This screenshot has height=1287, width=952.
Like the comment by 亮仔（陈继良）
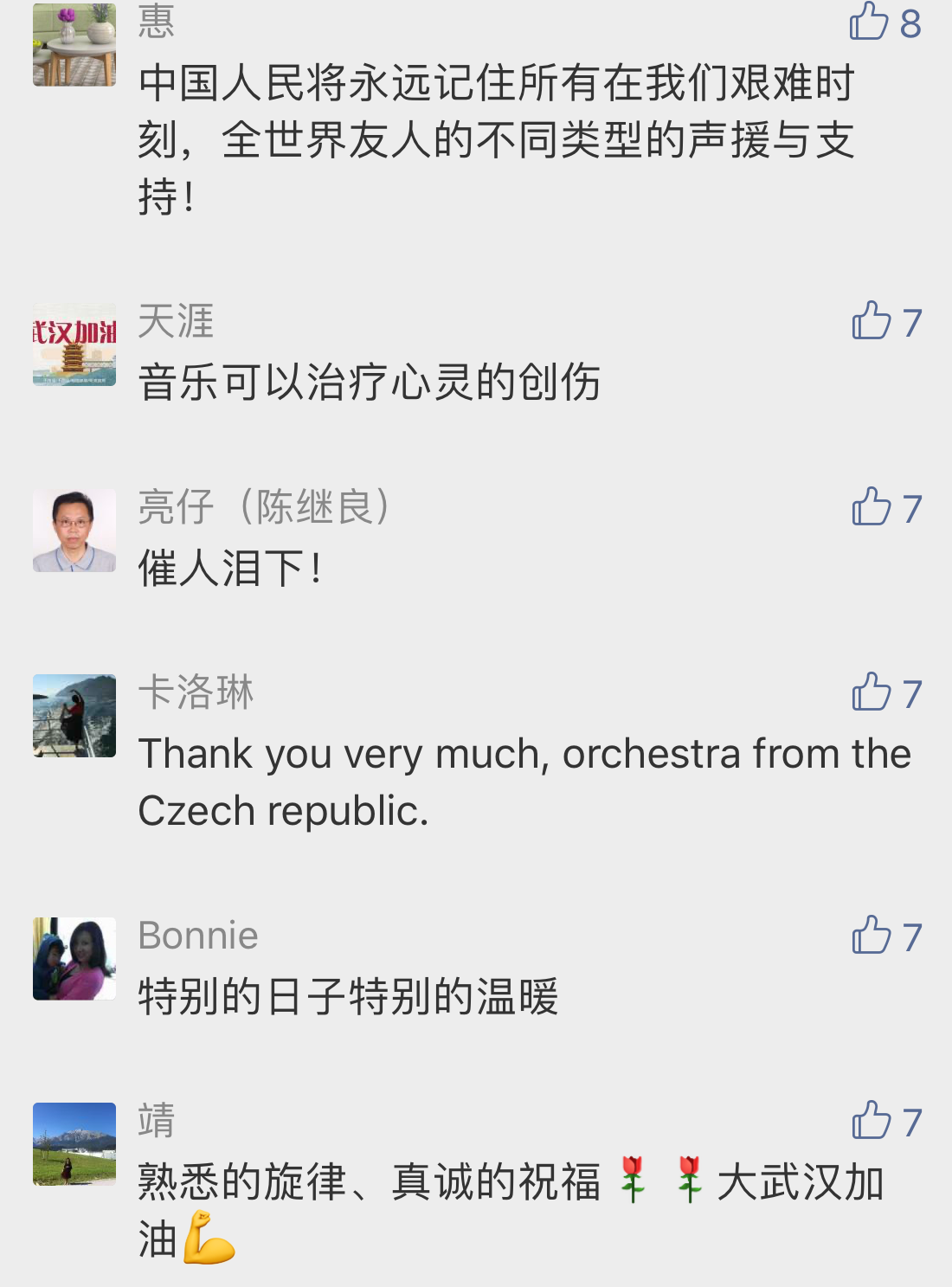click(x=872, y=507)
